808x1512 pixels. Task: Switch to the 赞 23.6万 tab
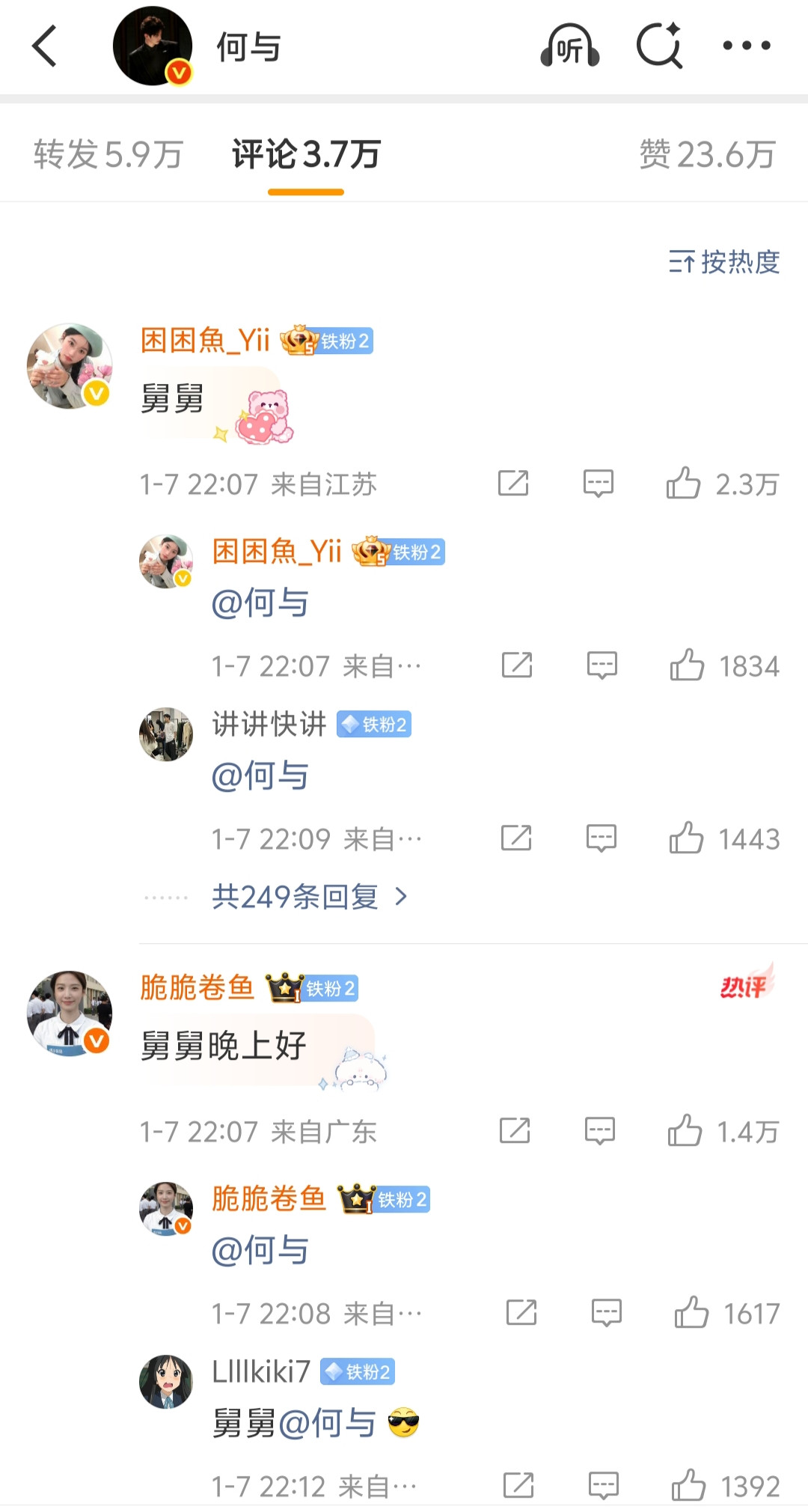[x=707, y=155]
